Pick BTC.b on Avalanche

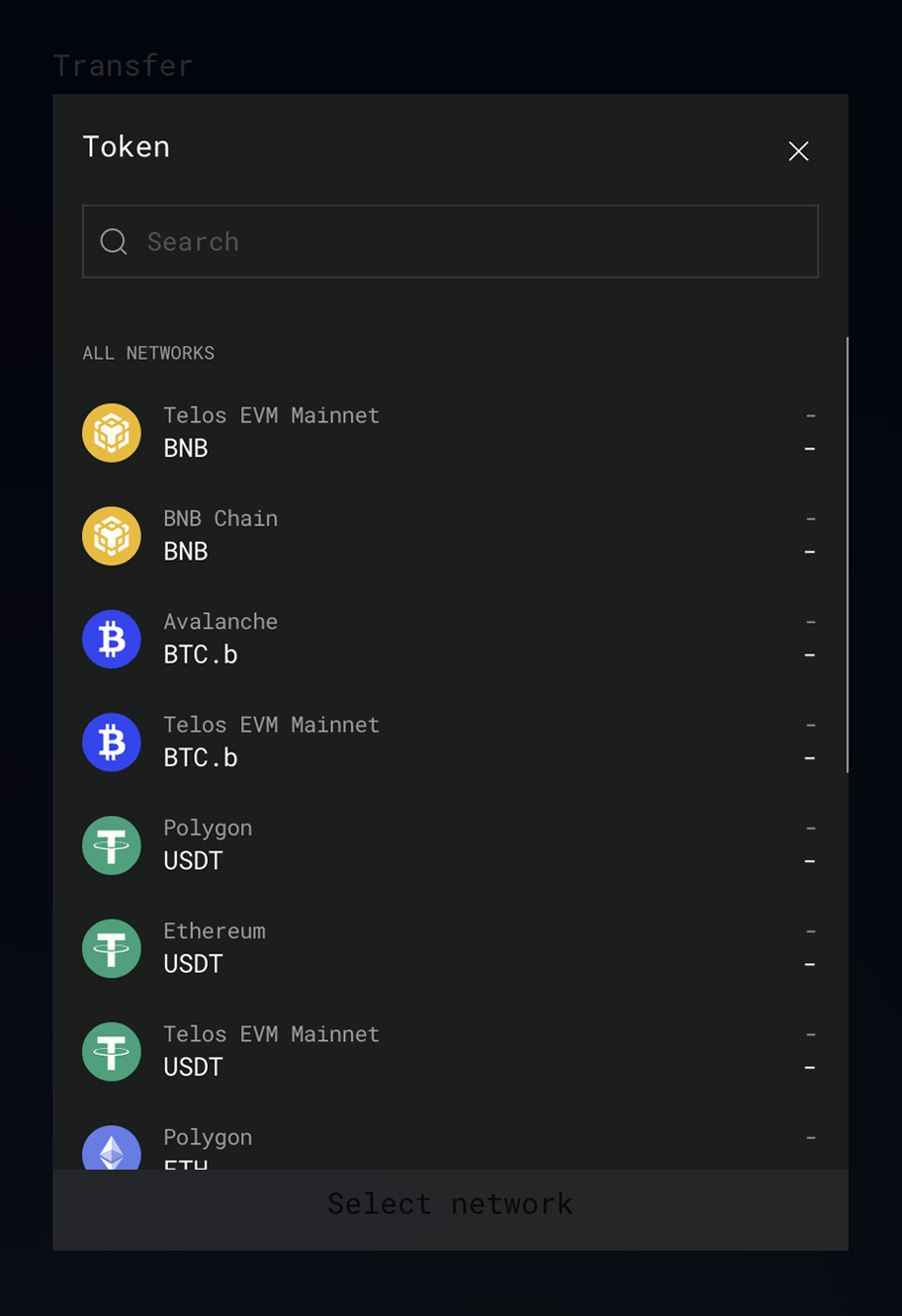click(x=449, y=639)
